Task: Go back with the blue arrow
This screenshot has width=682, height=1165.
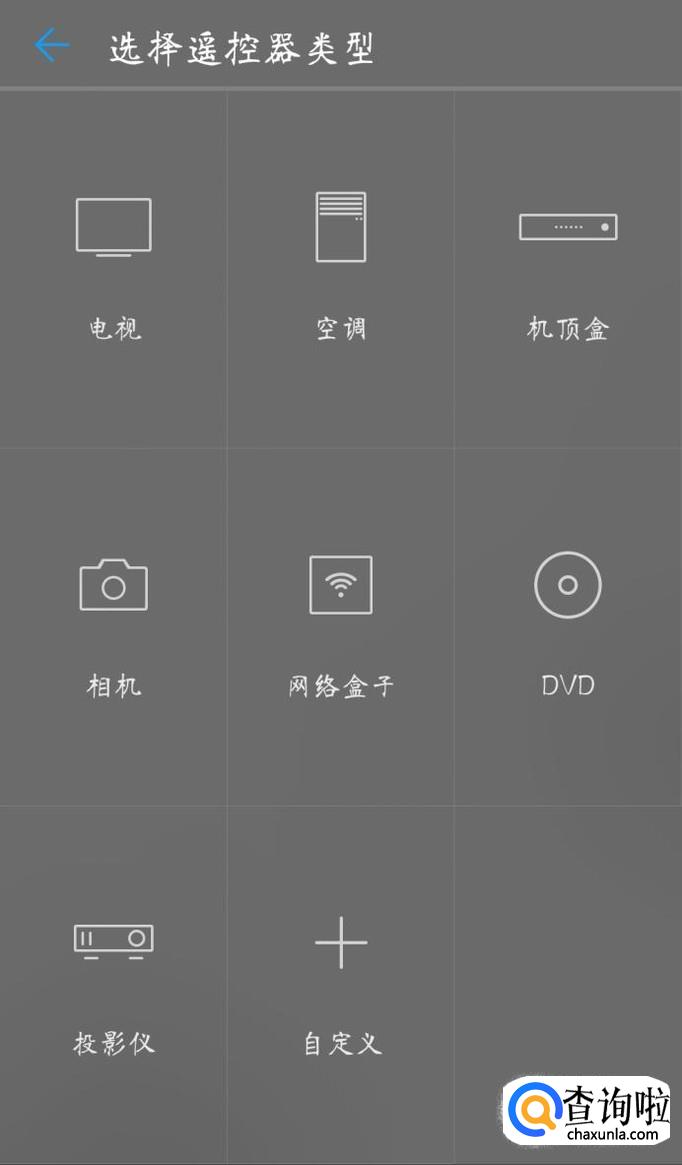Action: pyautogui.click(x=51, y=45)
